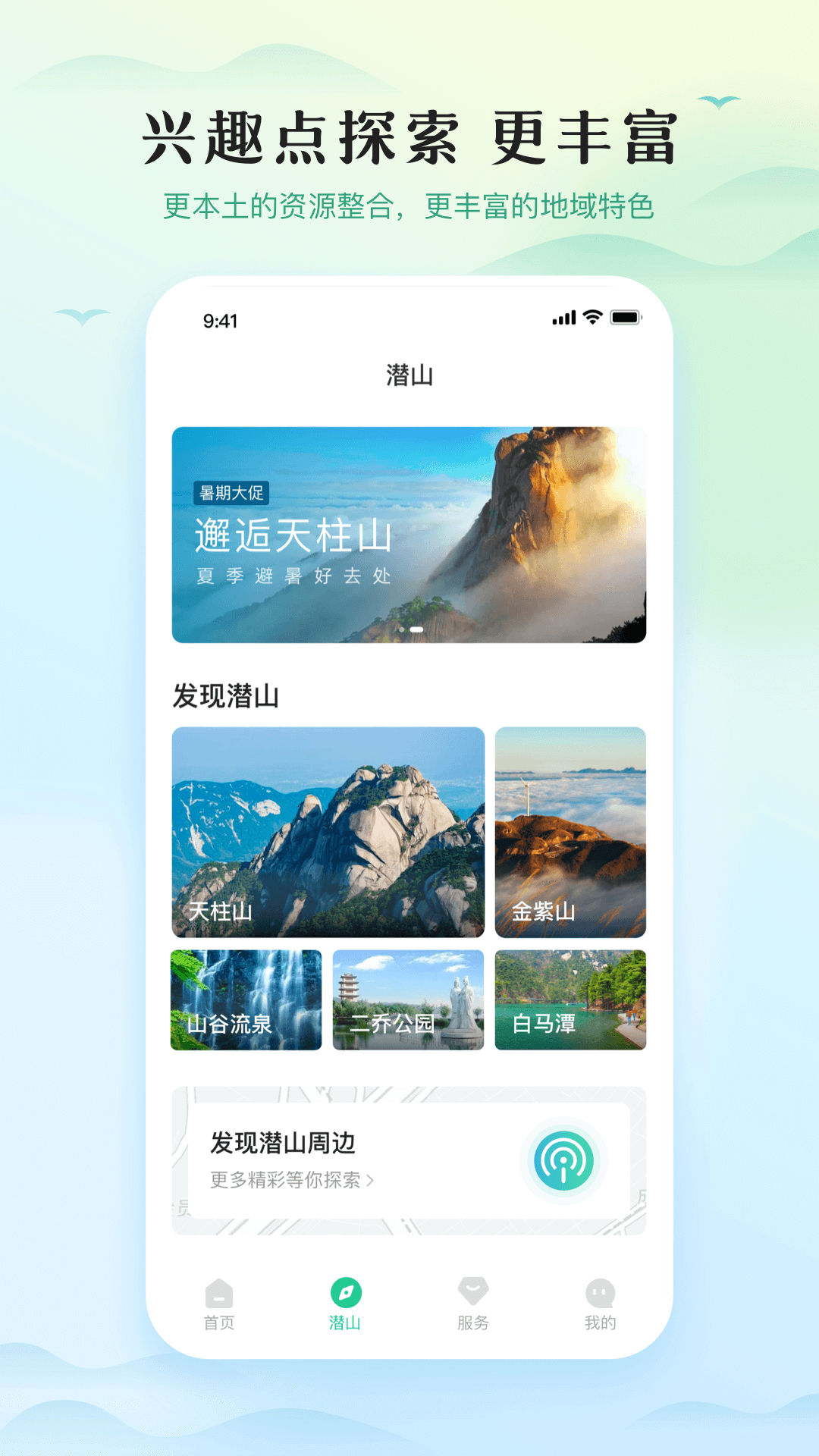Image resolution: width=819 pixels, height=1456 pixels.
Task: Select the active carousel dot indicator
Action: click(x=416, y=629)
